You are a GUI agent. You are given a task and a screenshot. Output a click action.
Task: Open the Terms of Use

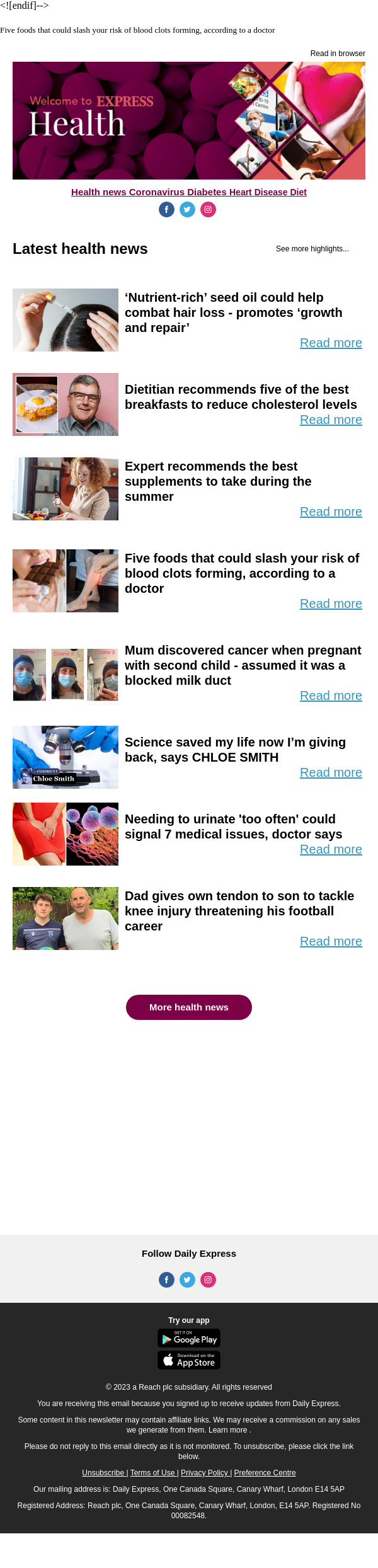point(152,1473)
